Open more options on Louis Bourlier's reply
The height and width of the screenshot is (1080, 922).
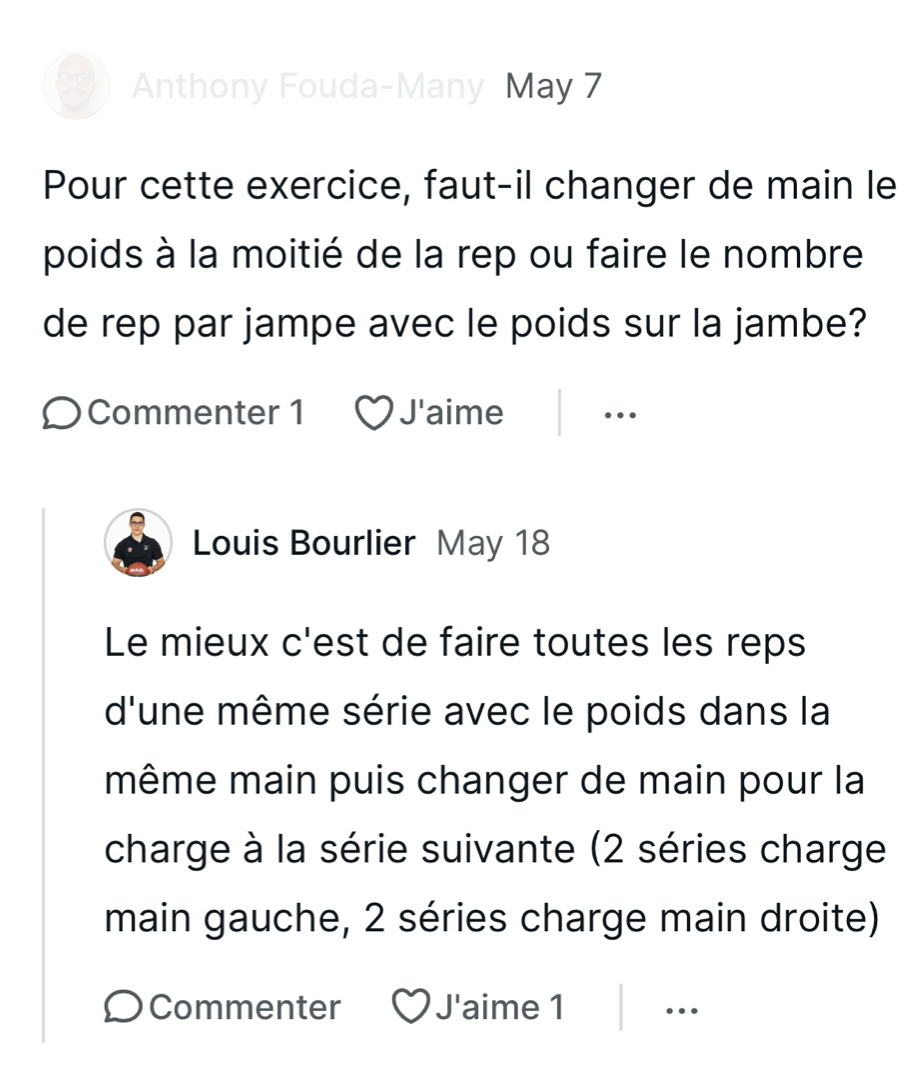click(x=681, y=1009)
